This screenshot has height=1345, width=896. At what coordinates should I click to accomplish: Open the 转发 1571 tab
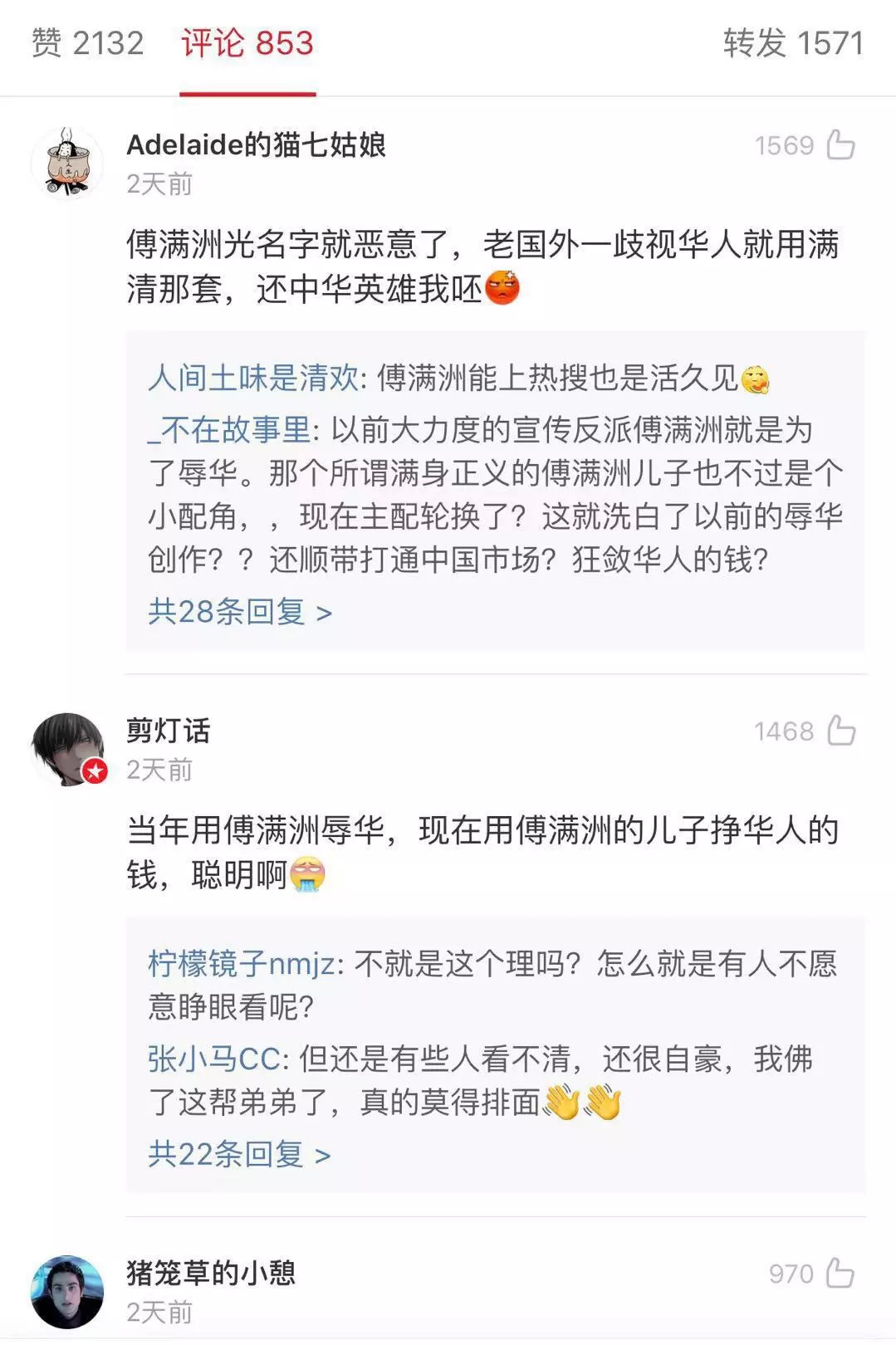click(793, 43)
